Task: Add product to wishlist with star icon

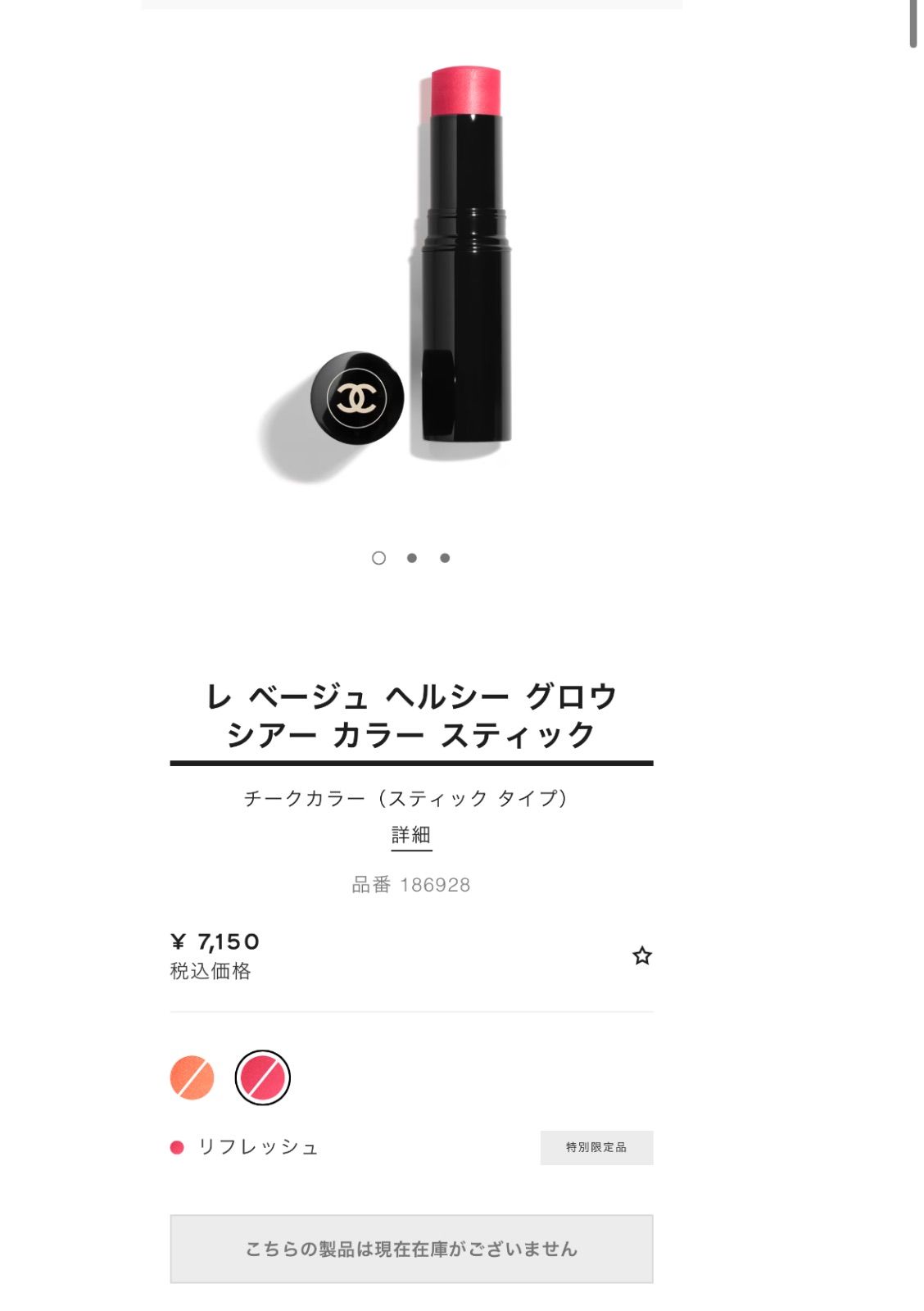Action: tap(641, 955)
